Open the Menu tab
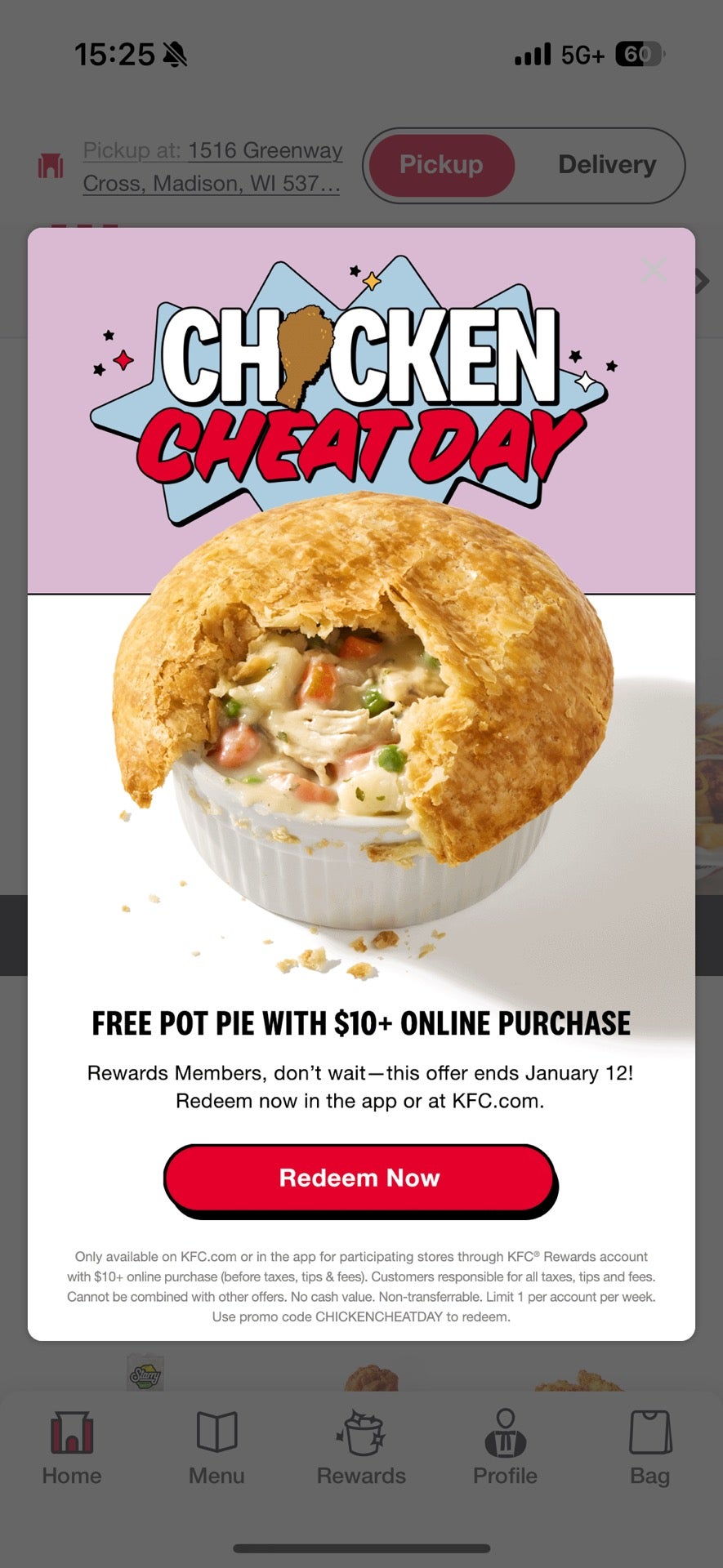Screen dimensions: 723x1568 point(216,1448)
